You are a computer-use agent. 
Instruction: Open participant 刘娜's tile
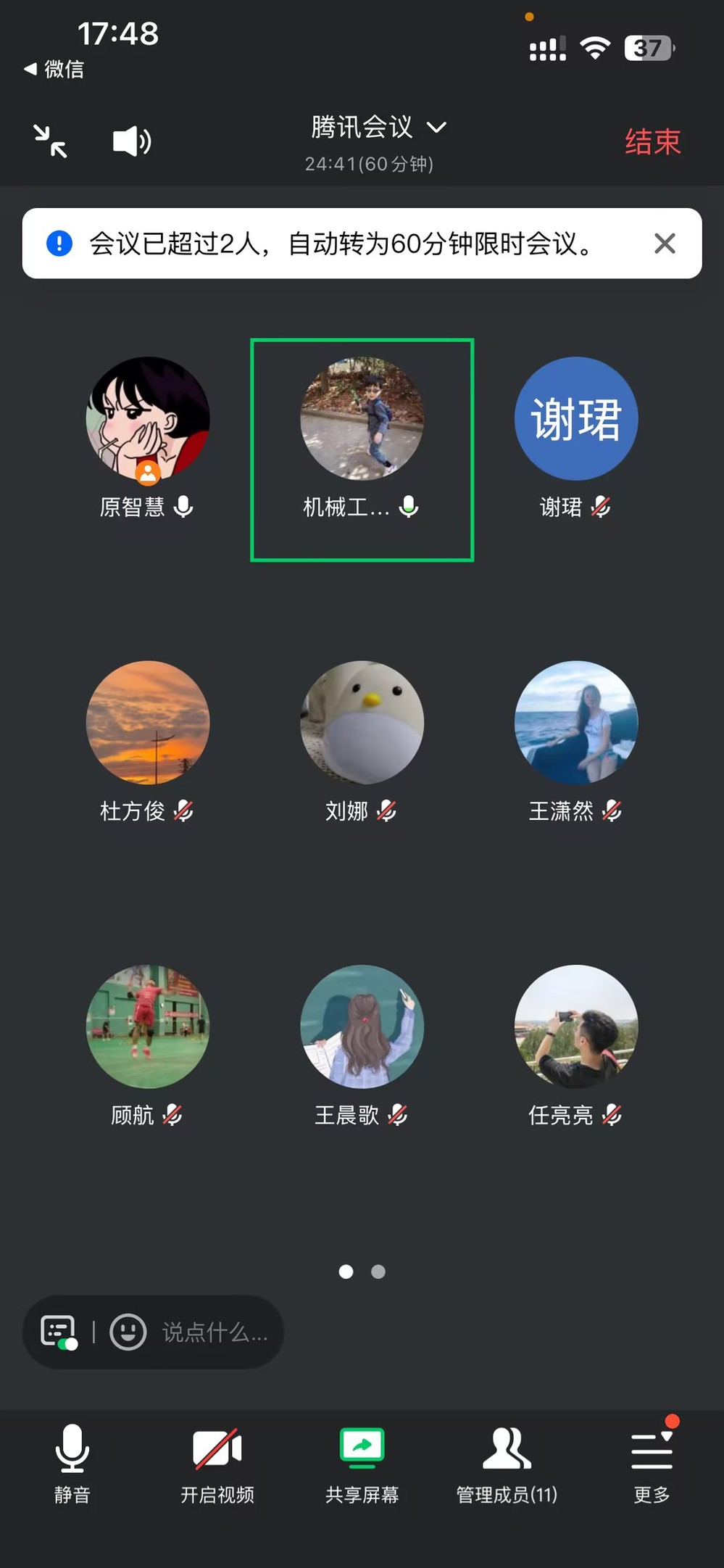[362, 722]
